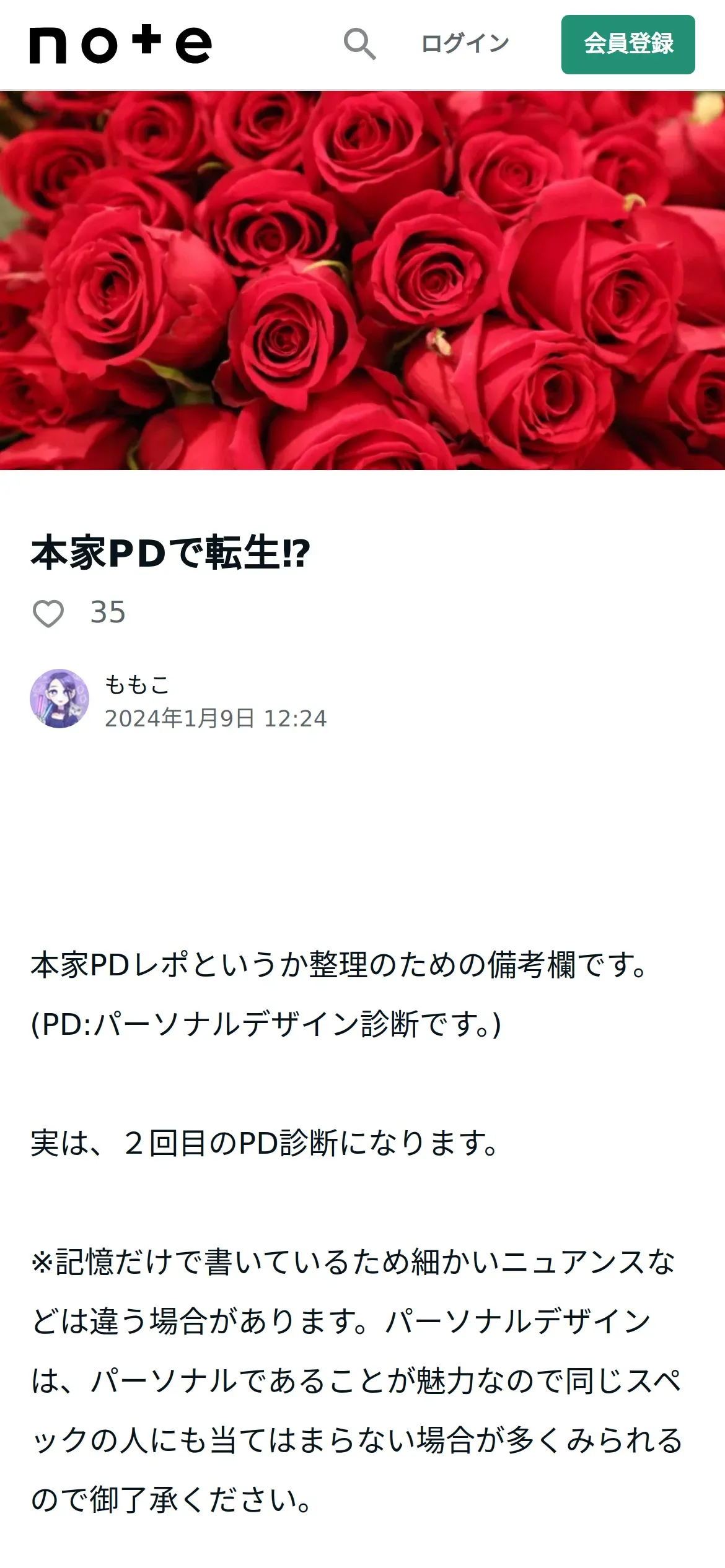Image resolution: width=725 pixels, height=1568 pixels.
Task: Open ももこ's profile avatar
Action: [x=59, y=699]
